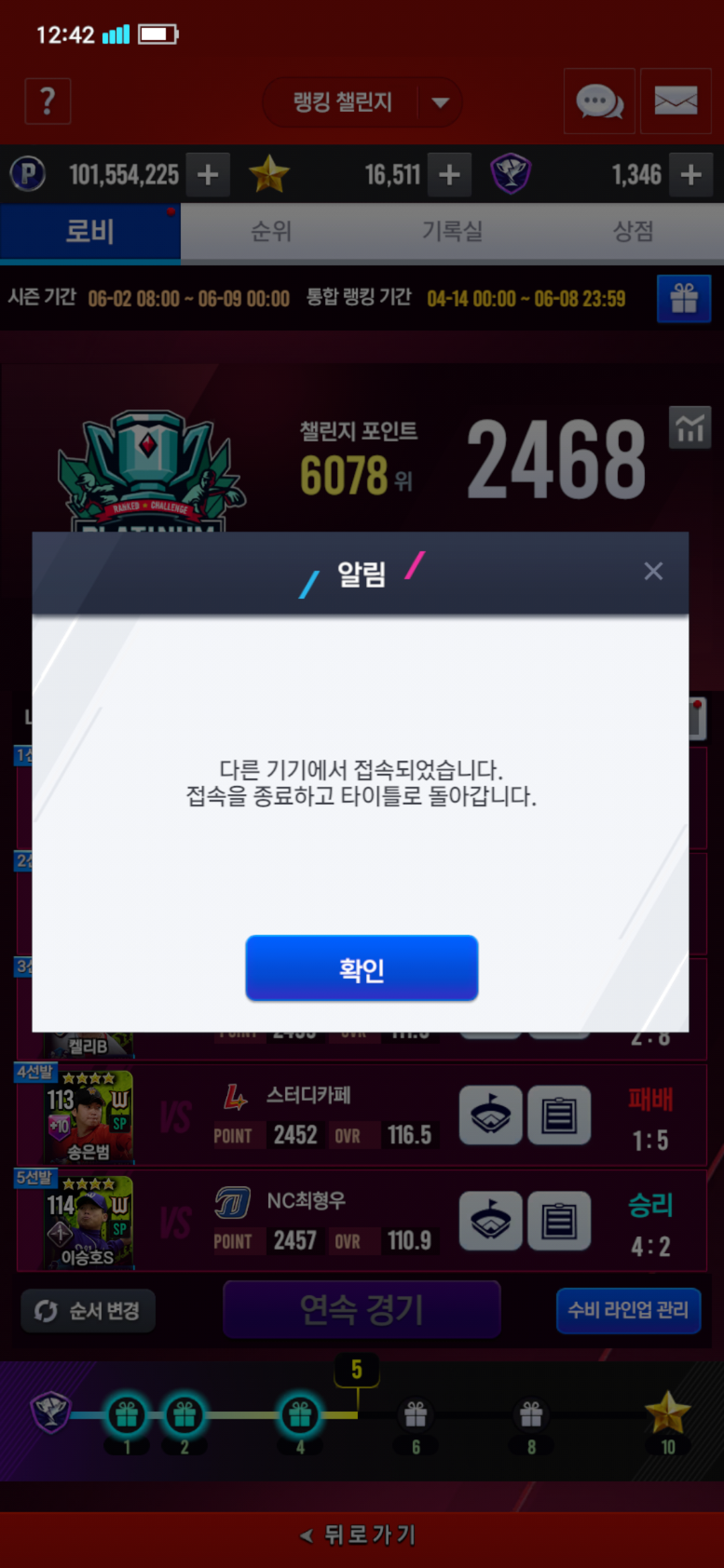Close the 알림 dialog
Image resolution: width=724 pixels, height=1568 pixels.
[x=653, y=571]
